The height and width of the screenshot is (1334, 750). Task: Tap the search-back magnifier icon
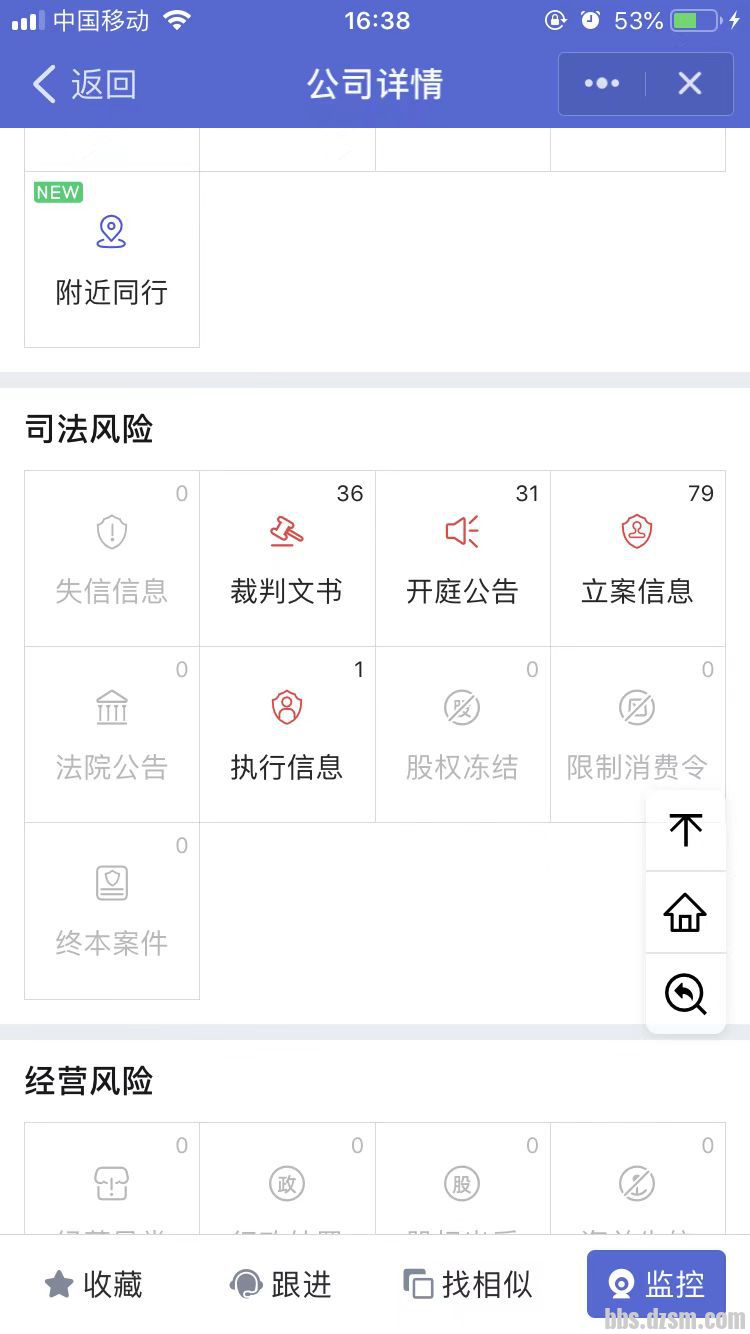click(x=686, y=994)
